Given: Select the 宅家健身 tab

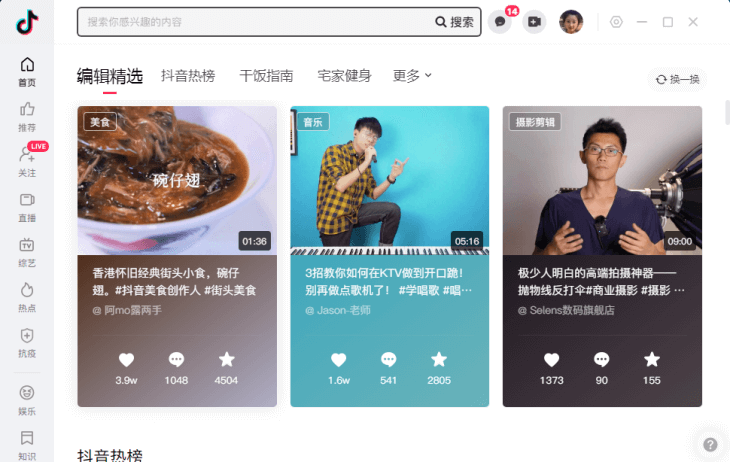Looking at the screenshot, I should [x=344, y=76].
